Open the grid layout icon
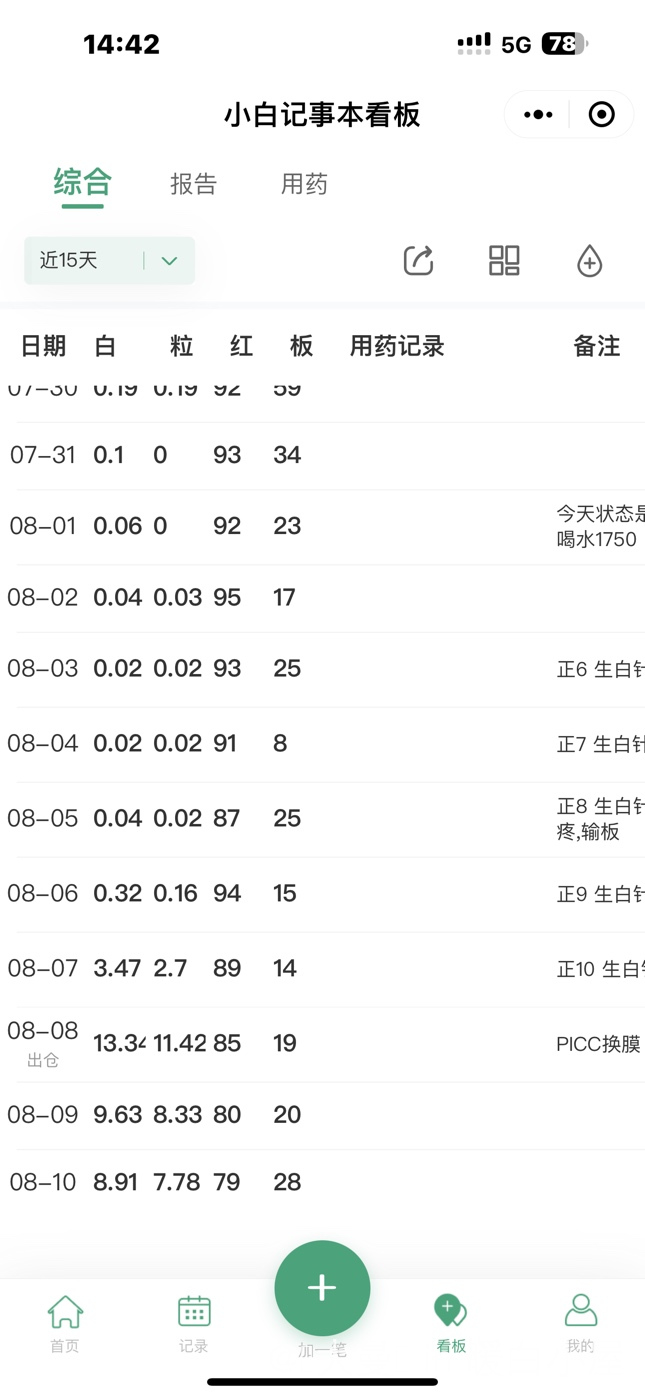Image resolution: width=645 pixels, height=1398 pixels. pyautogui.click(x=504, y=261)
